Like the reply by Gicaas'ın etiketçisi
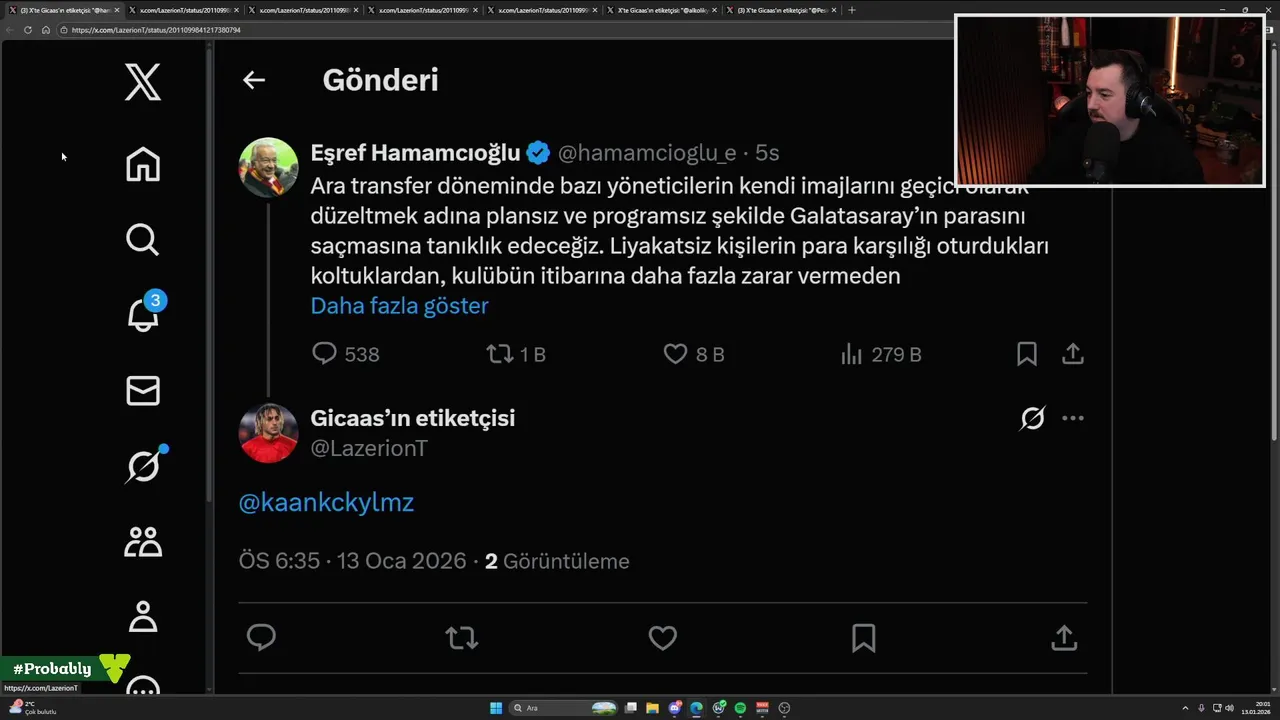1280x720 pixels. (x=663, y=638)
